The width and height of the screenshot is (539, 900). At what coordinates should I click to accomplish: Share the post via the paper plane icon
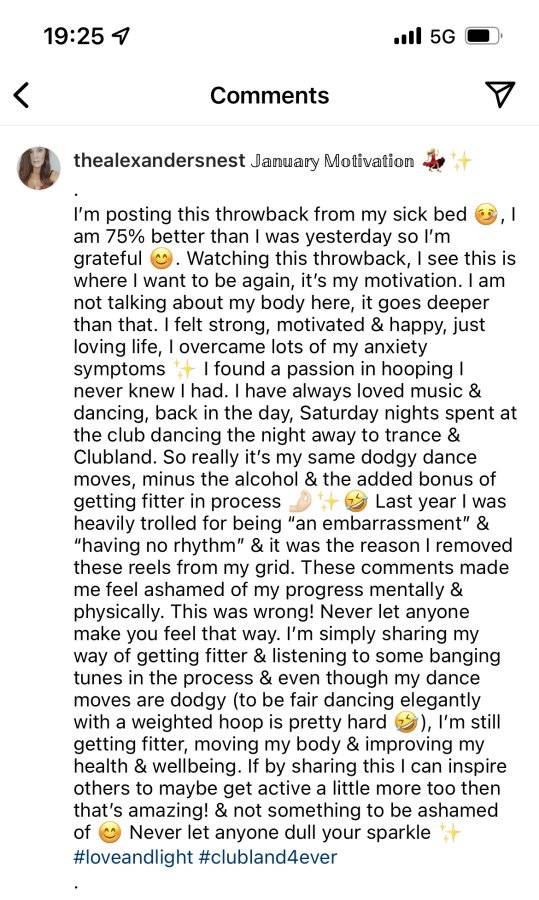[500, 94]
